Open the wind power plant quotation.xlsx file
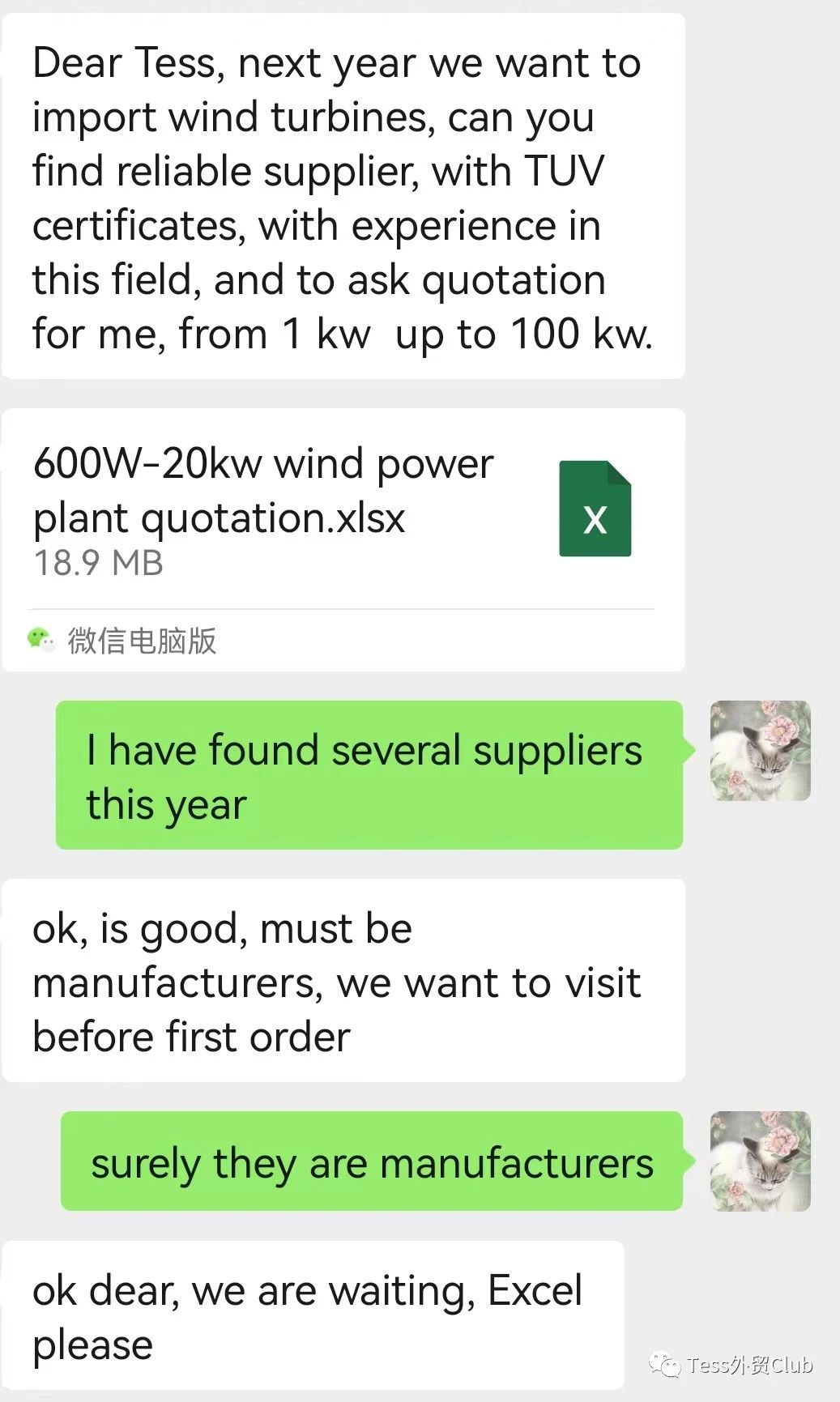Image resolution: width=840 pixels, height=1402 pixels. 343,539
